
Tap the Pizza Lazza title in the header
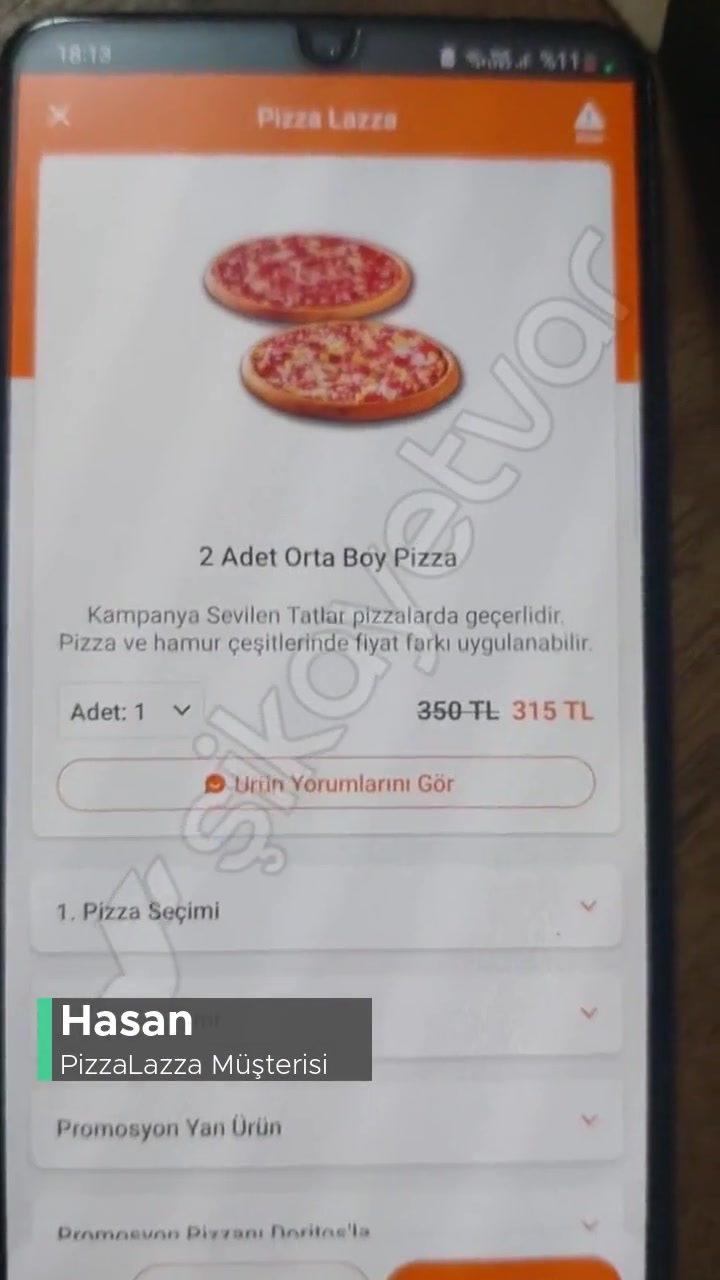(x=328, y=116)
